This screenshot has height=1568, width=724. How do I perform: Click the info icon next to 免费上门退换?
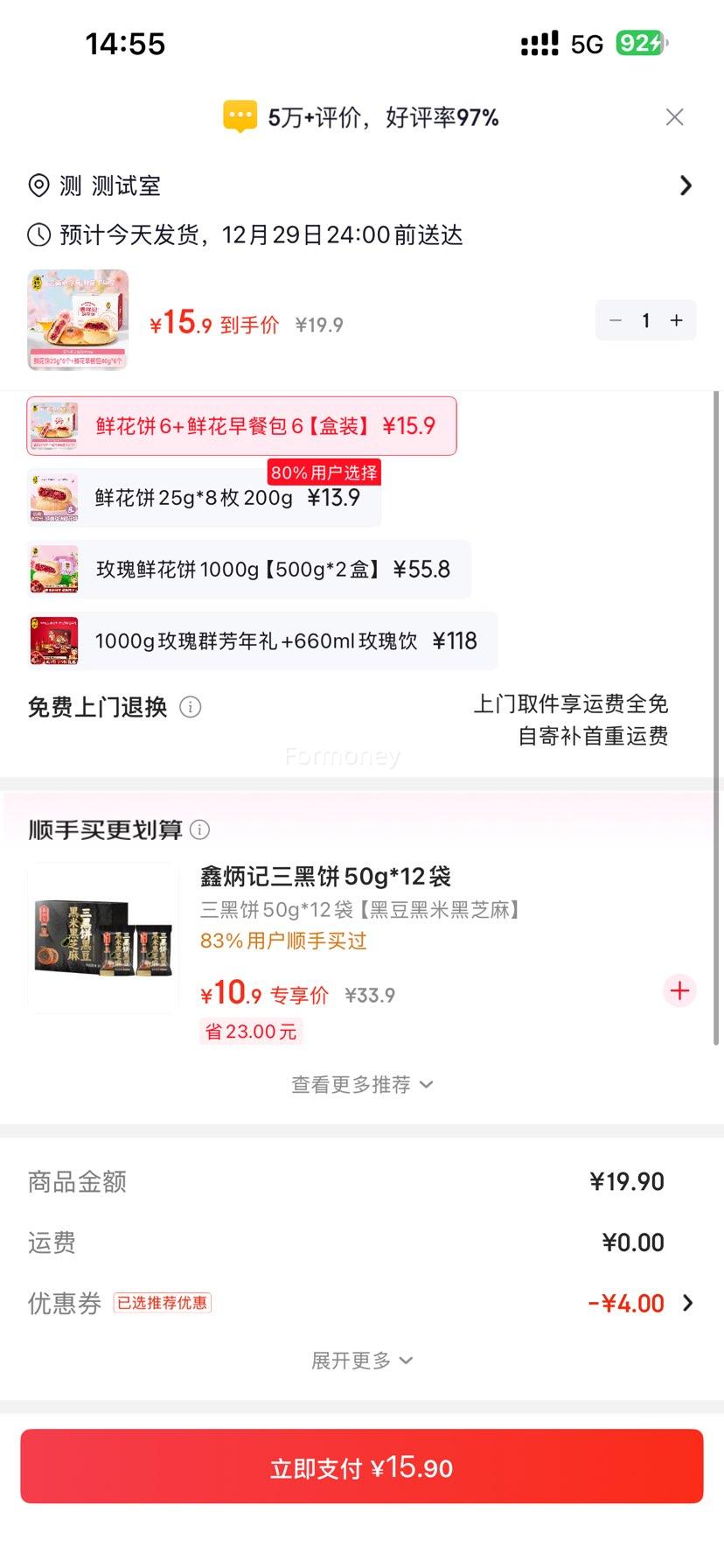(x=191, y=707)
